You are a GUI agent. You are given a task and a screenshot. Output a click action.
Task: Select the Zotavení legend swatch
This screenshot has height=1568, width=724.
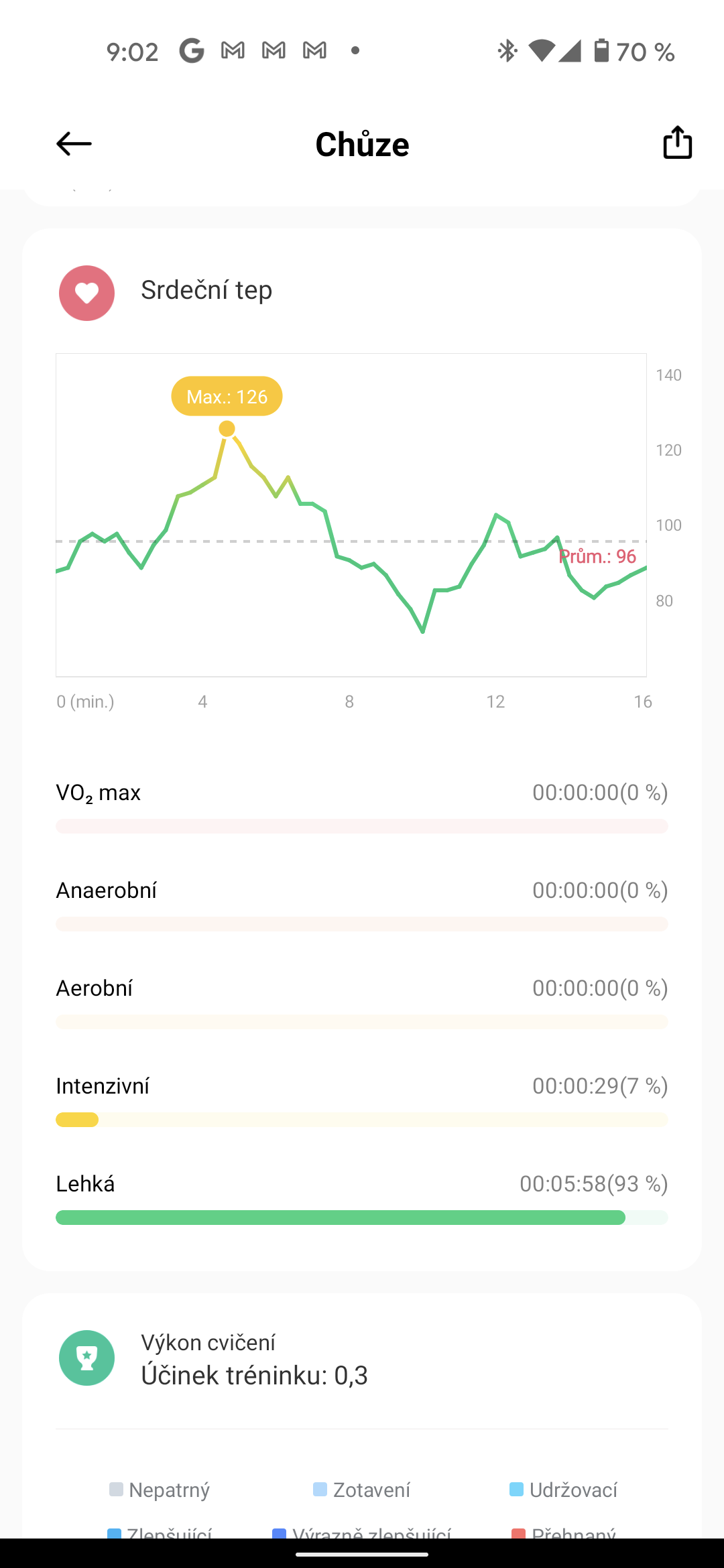[320, 1490]
